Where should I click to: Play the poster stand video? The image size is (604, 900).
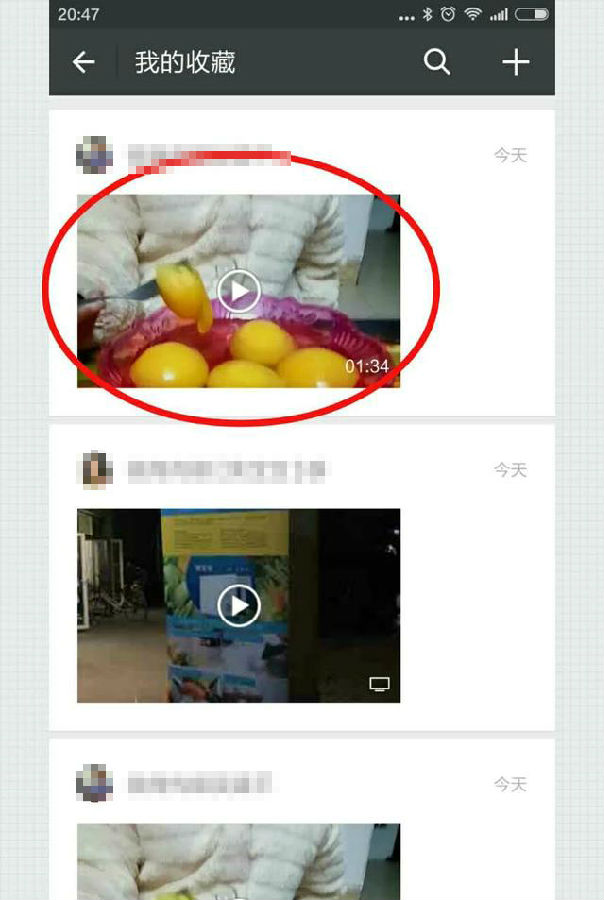click(239, 605)
